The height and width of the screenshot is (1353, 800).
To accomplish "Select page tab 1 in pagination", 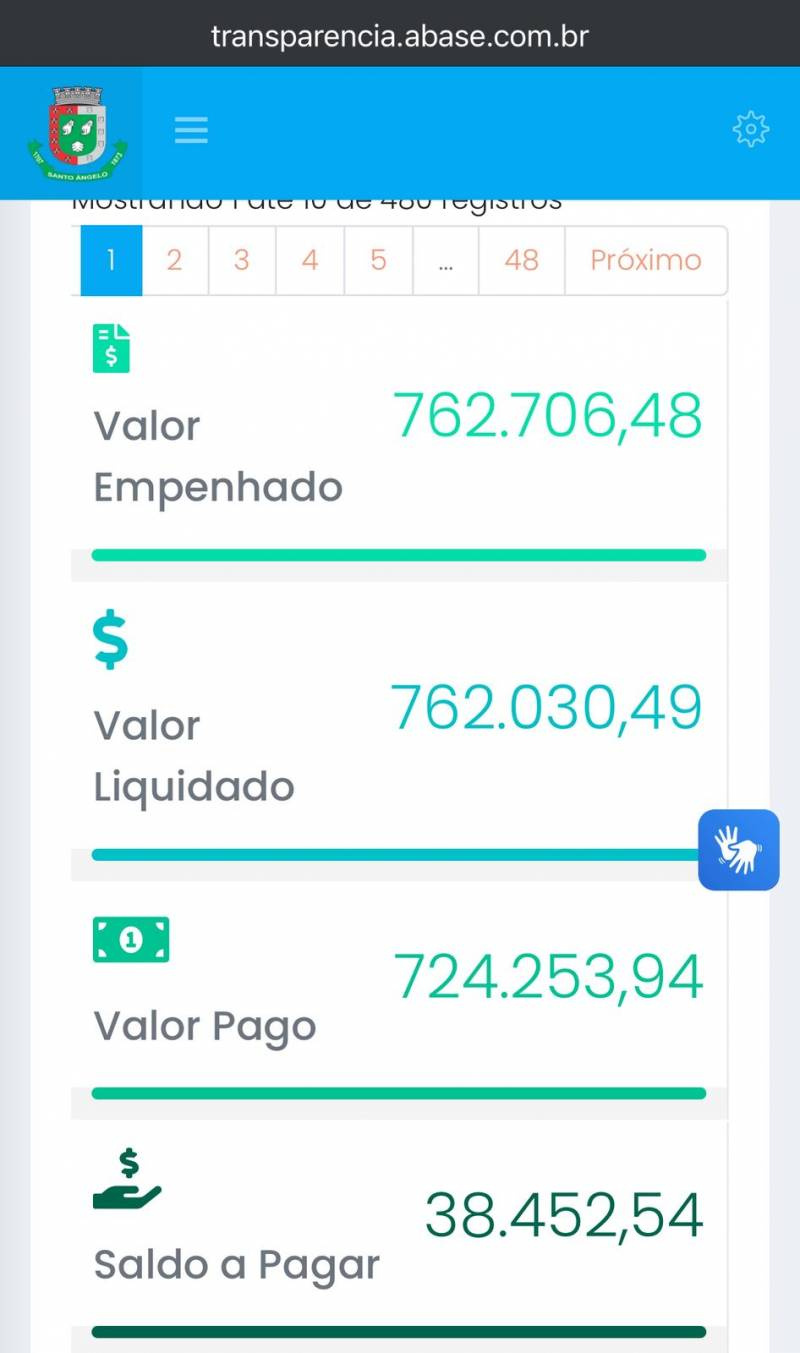I will pyautogui.click(x=110, y=260).
